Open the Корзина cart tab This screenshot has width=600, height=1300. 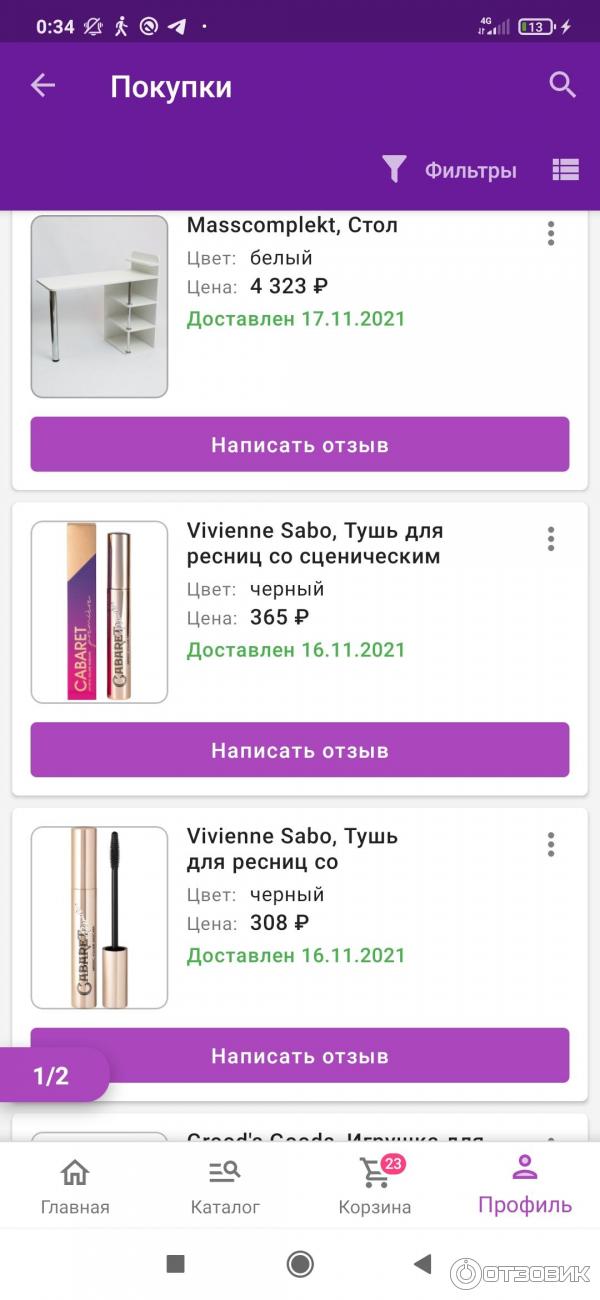375,1186
